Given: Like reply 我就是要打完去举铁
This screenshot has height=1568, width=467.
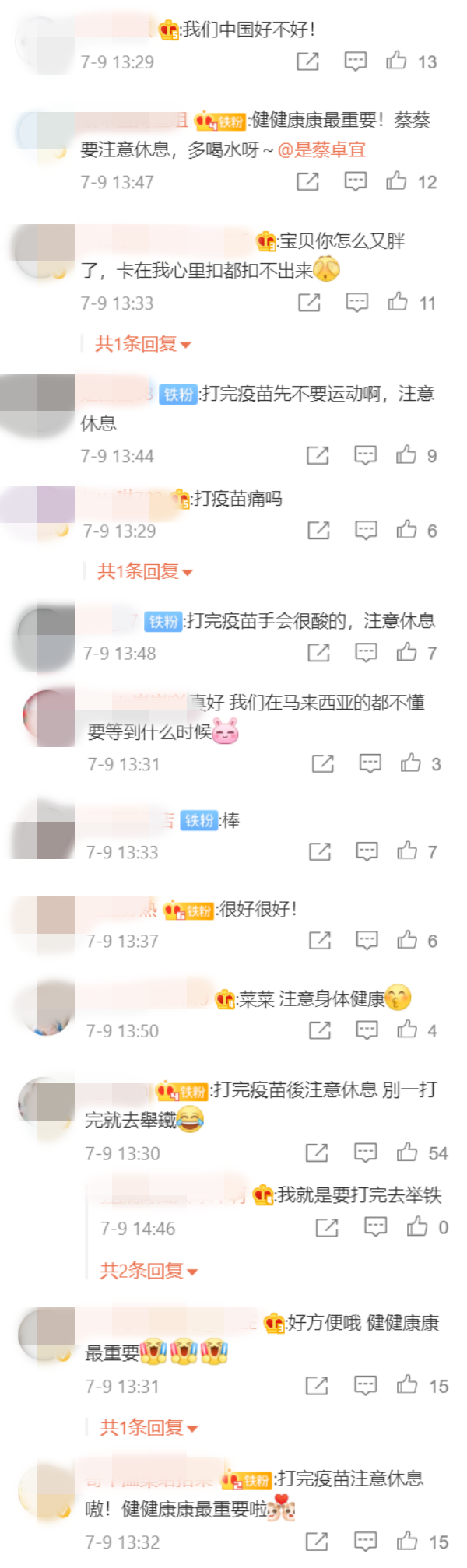Looking at the screenshot, I should pos(417,1227).
